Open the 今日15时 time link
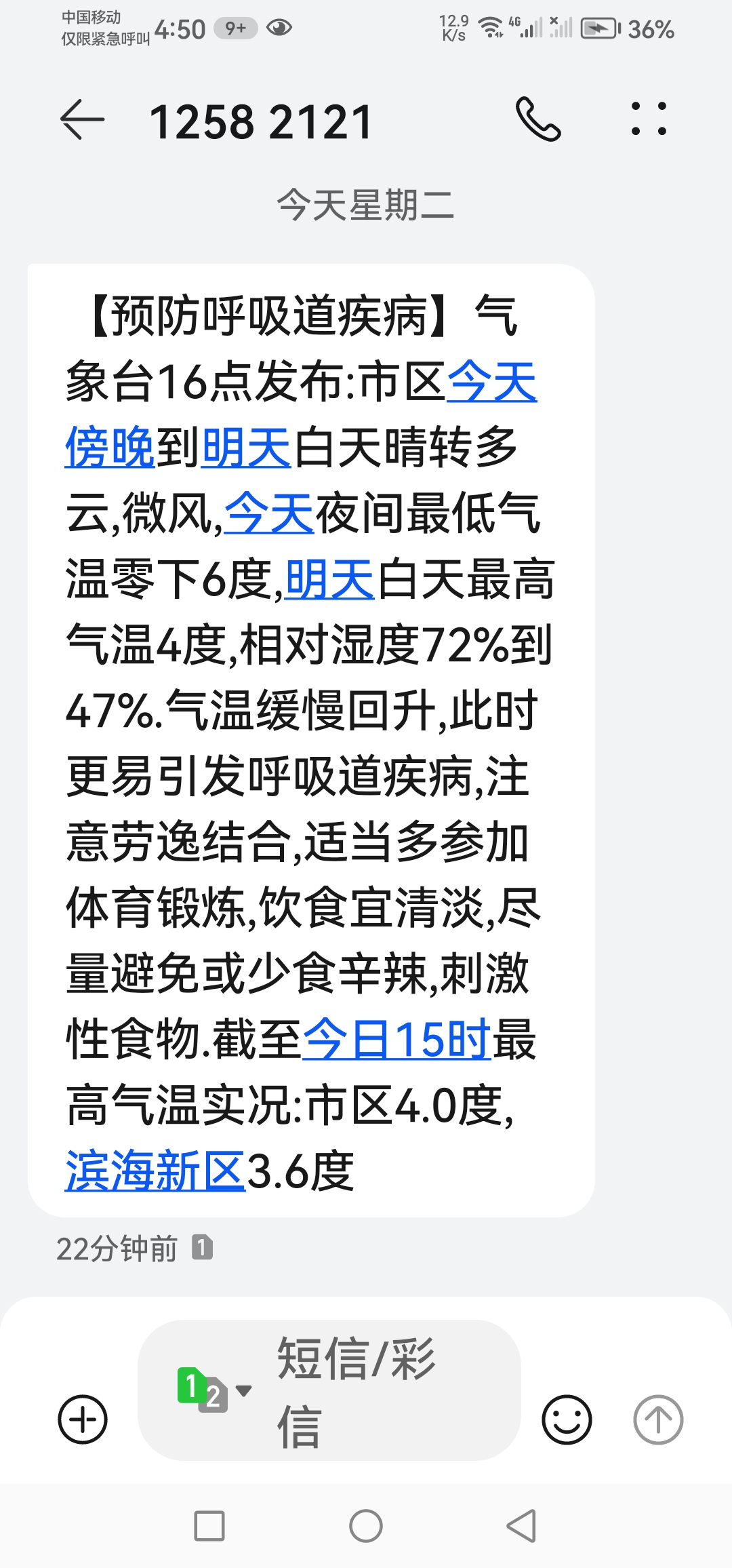732x1568 pixels. [x=396, y=1040]
